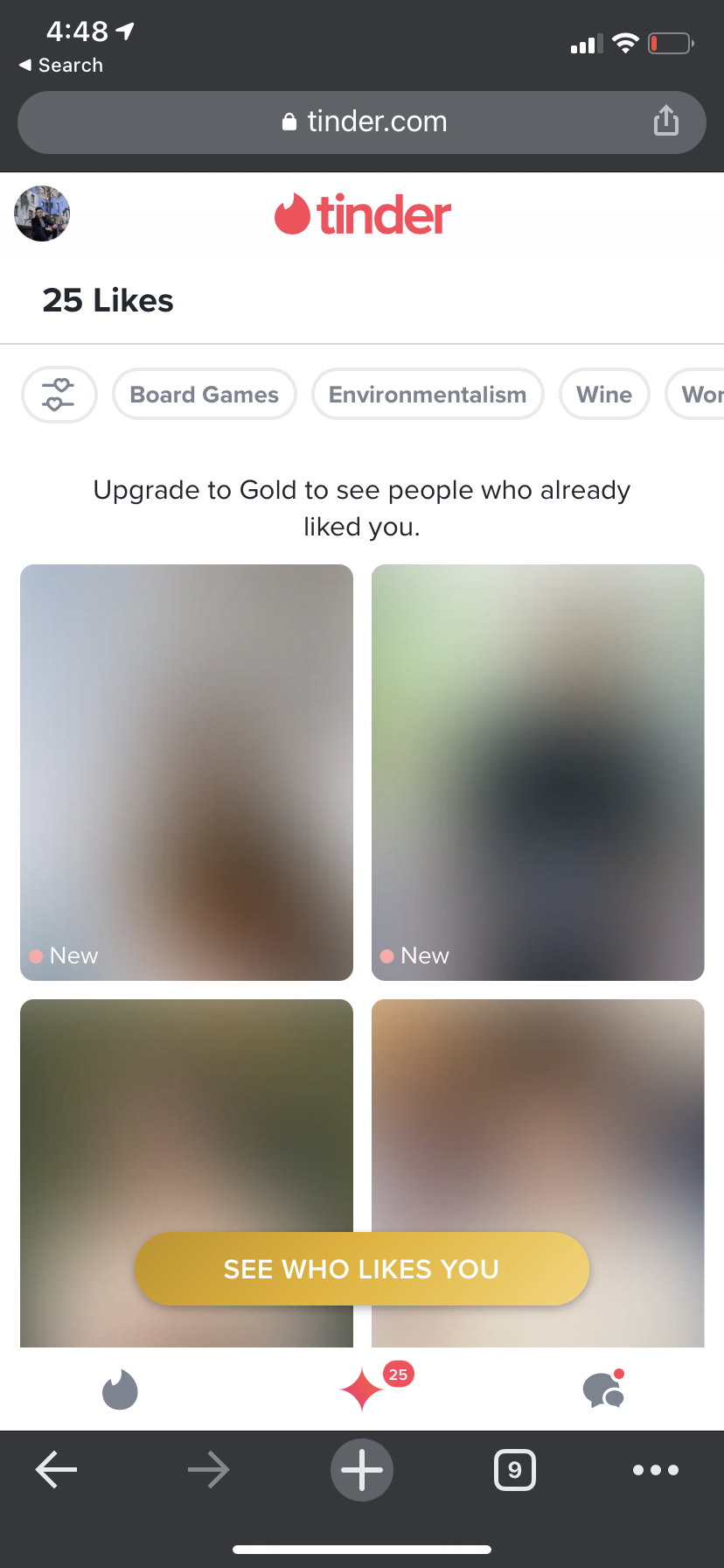Tap the See Who Likes You button

tap(362, 1269)
